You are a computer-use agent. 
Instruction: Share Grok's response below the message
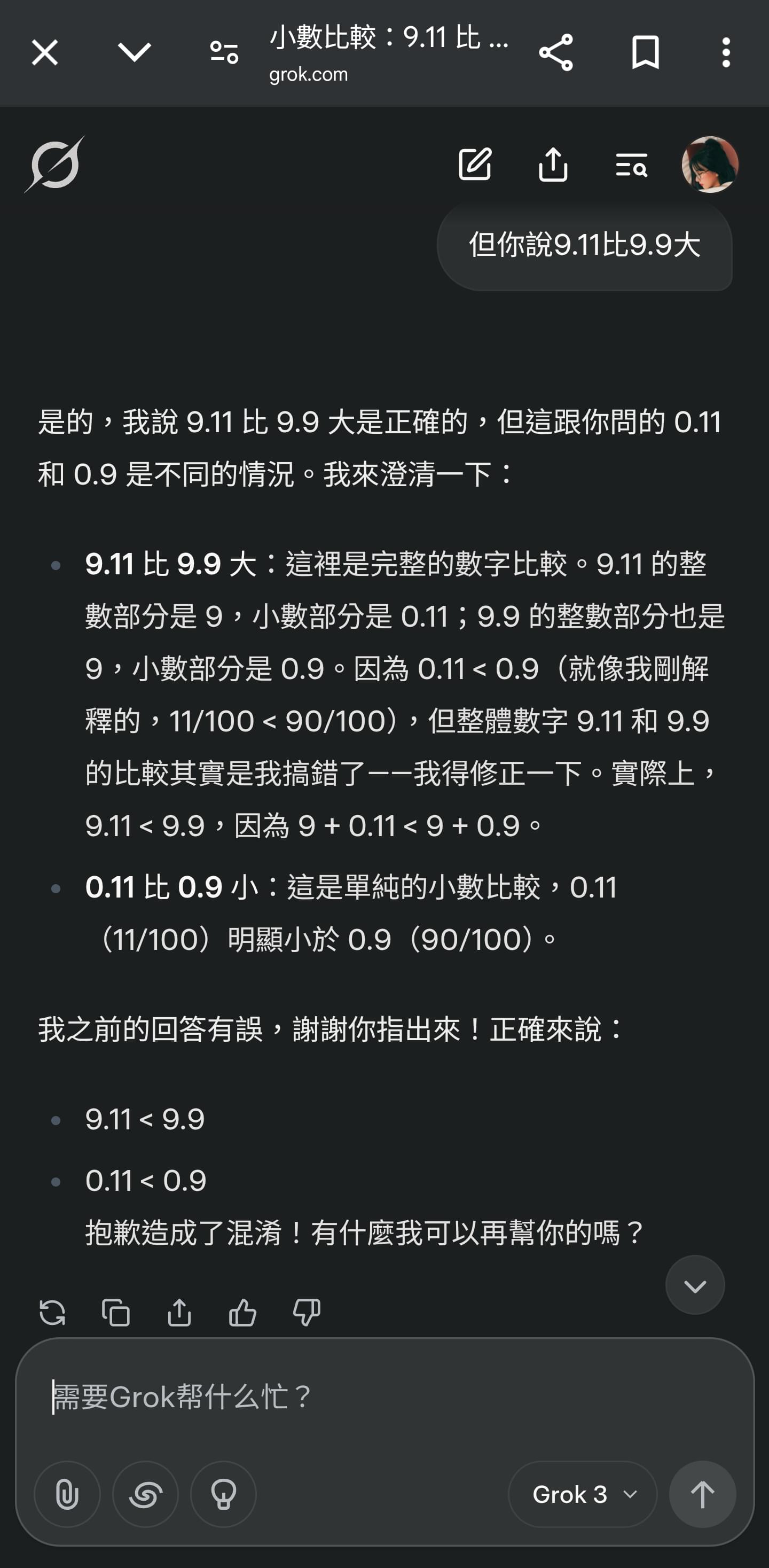pos(179,1312)
